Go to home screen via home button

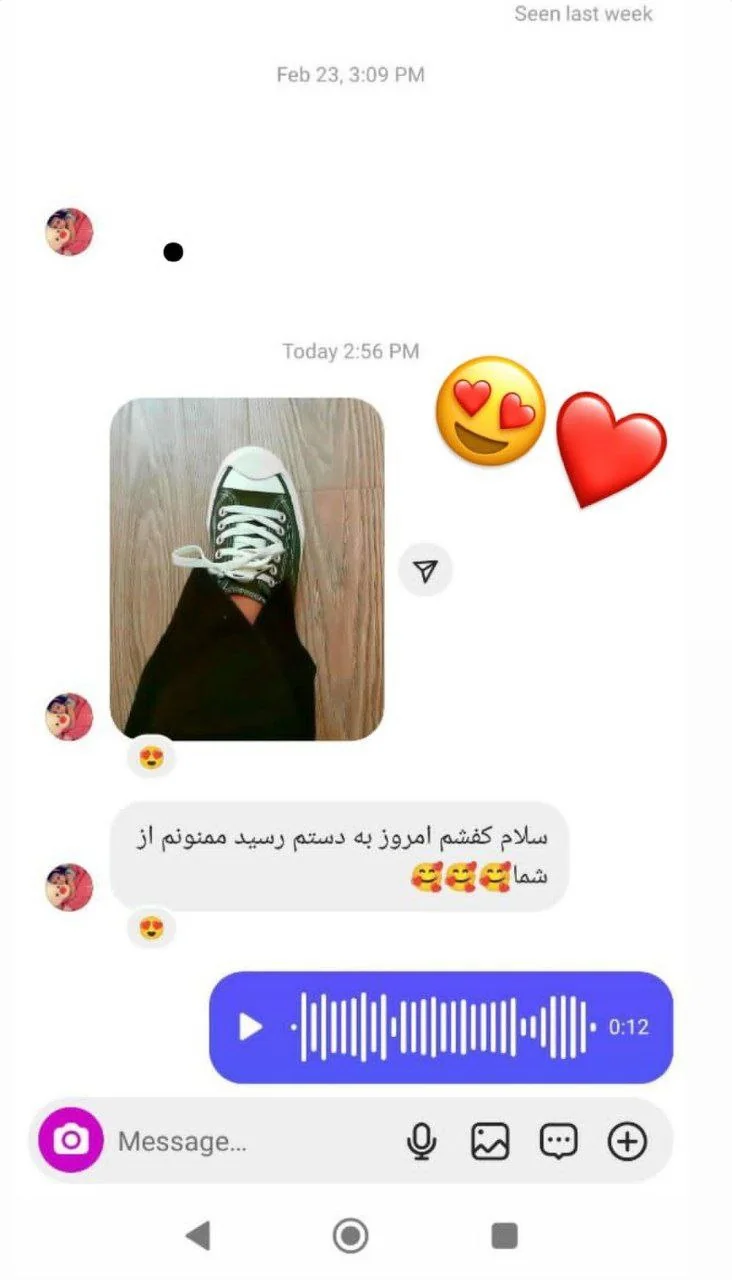click(350, 1236)
